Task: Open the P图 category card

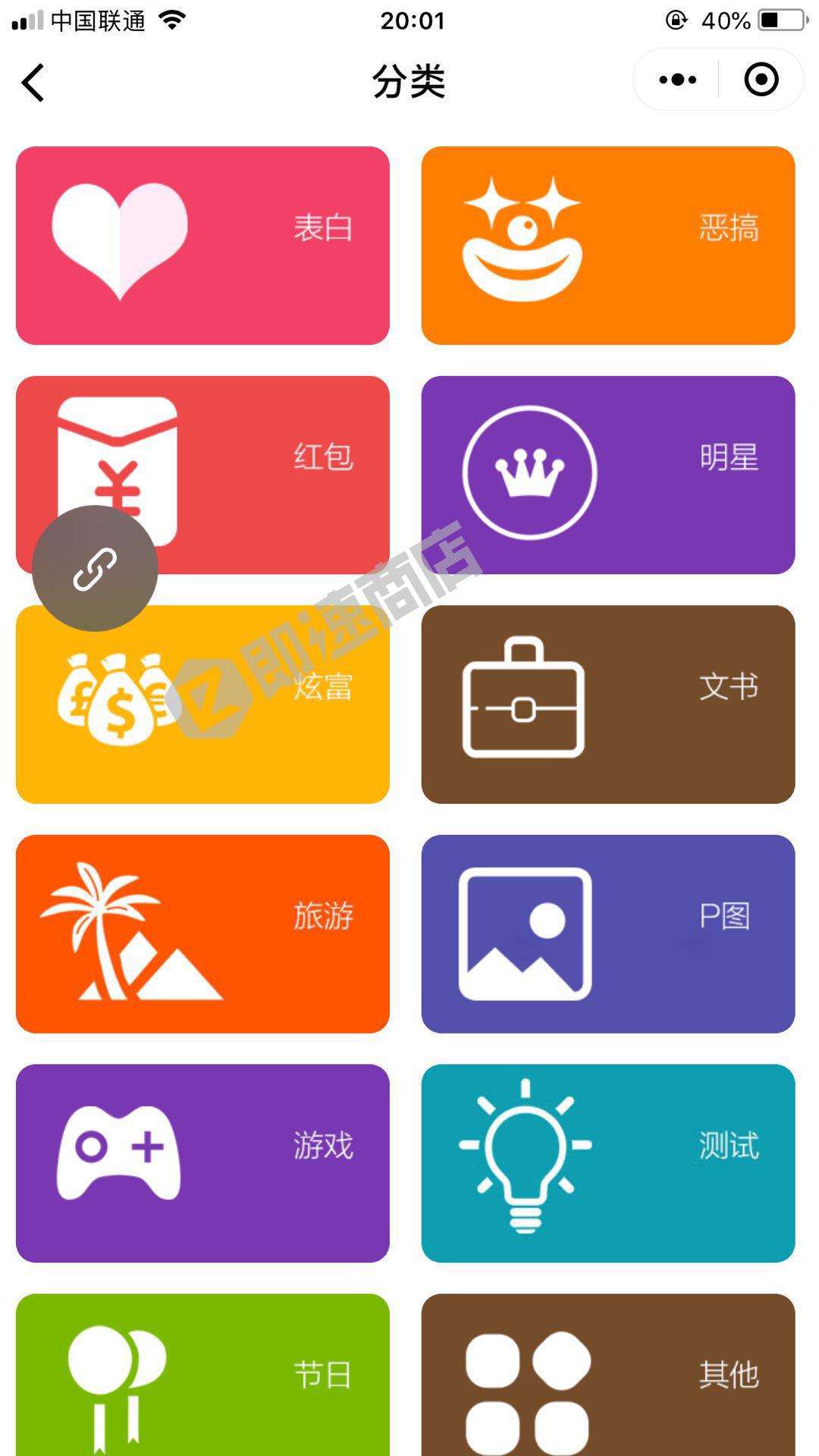Action: (x=608, y=934)
